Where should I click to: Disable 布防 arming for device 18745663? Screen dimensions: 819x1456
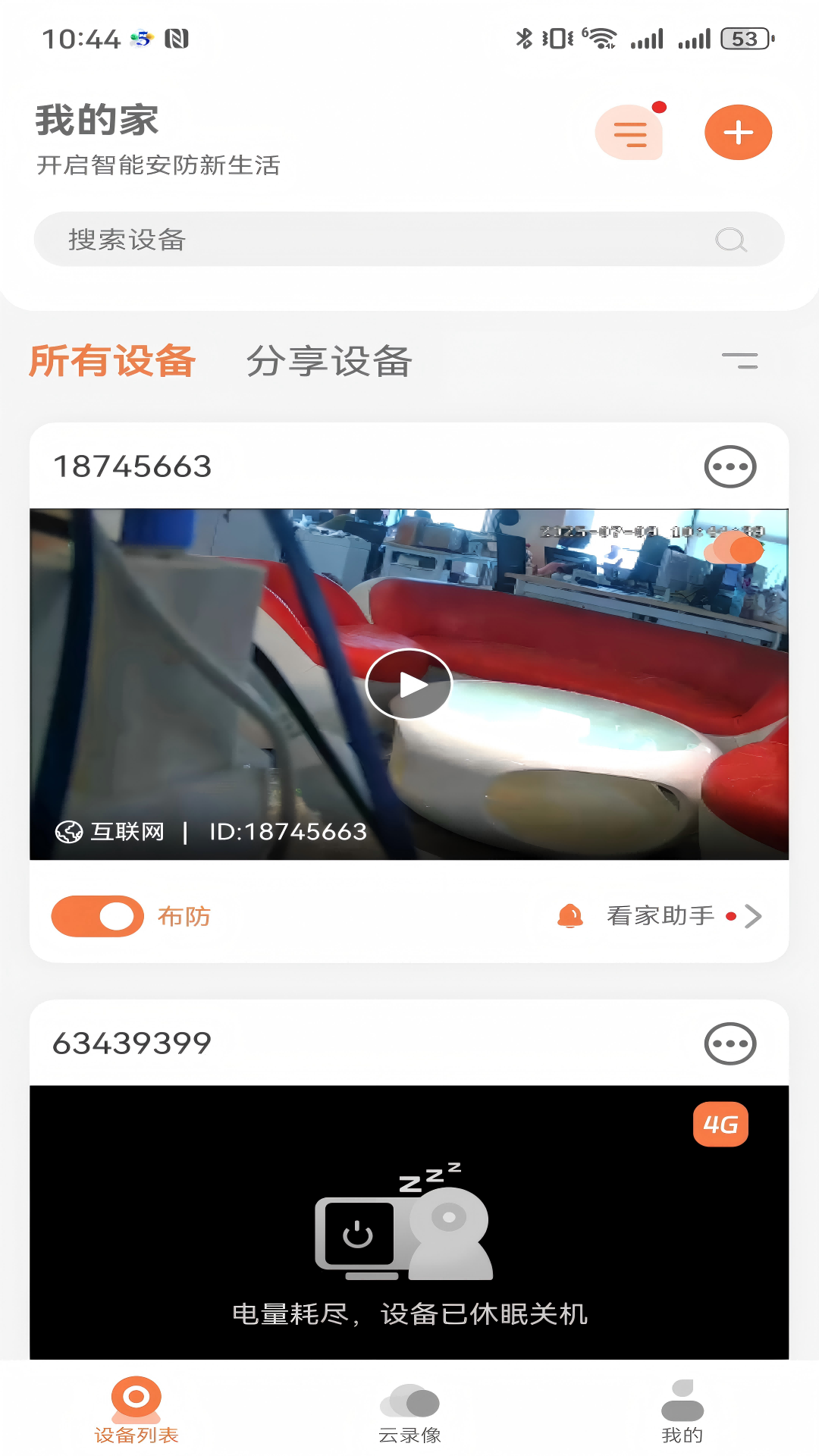(96, 916)
